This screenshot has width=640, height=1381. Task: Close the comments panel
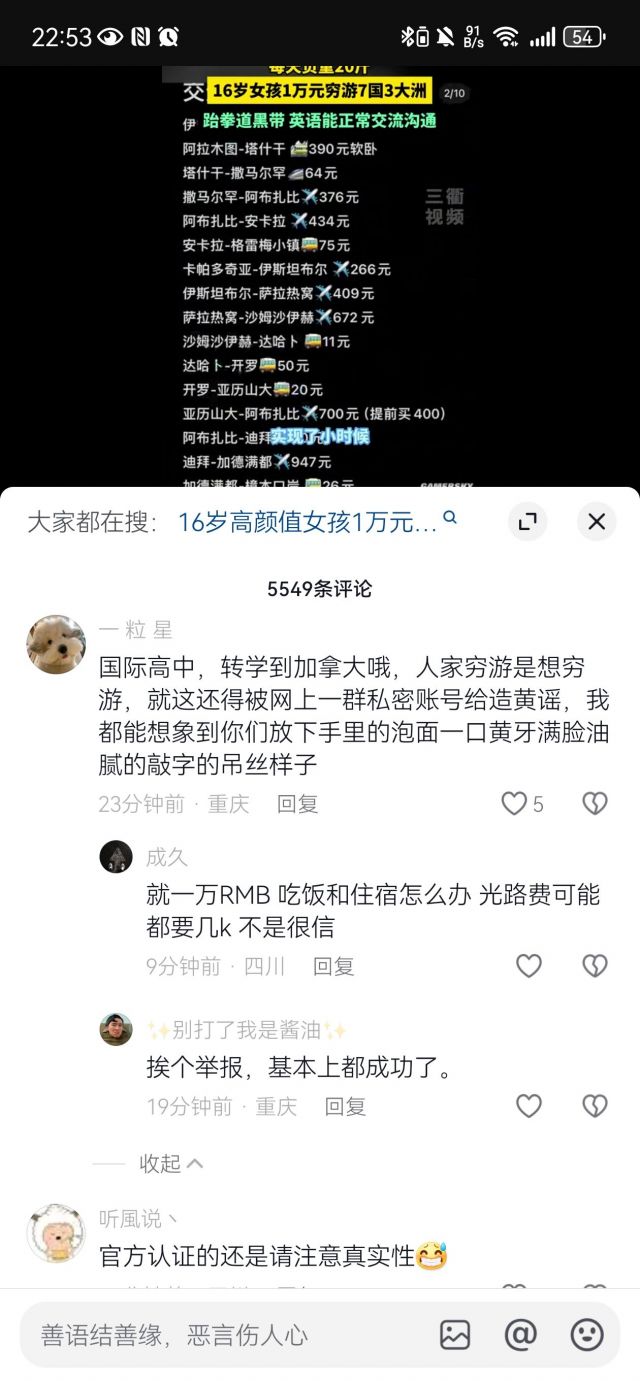point(596,521)
